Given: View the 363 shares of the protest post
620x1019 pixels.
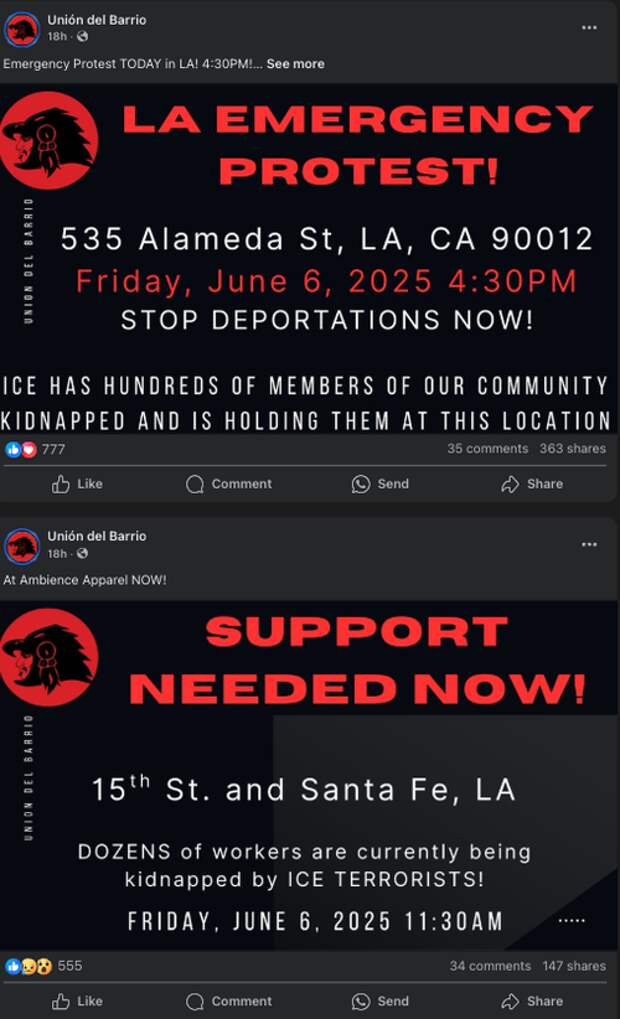Looking at the screenshot, I should click(572, 449).
